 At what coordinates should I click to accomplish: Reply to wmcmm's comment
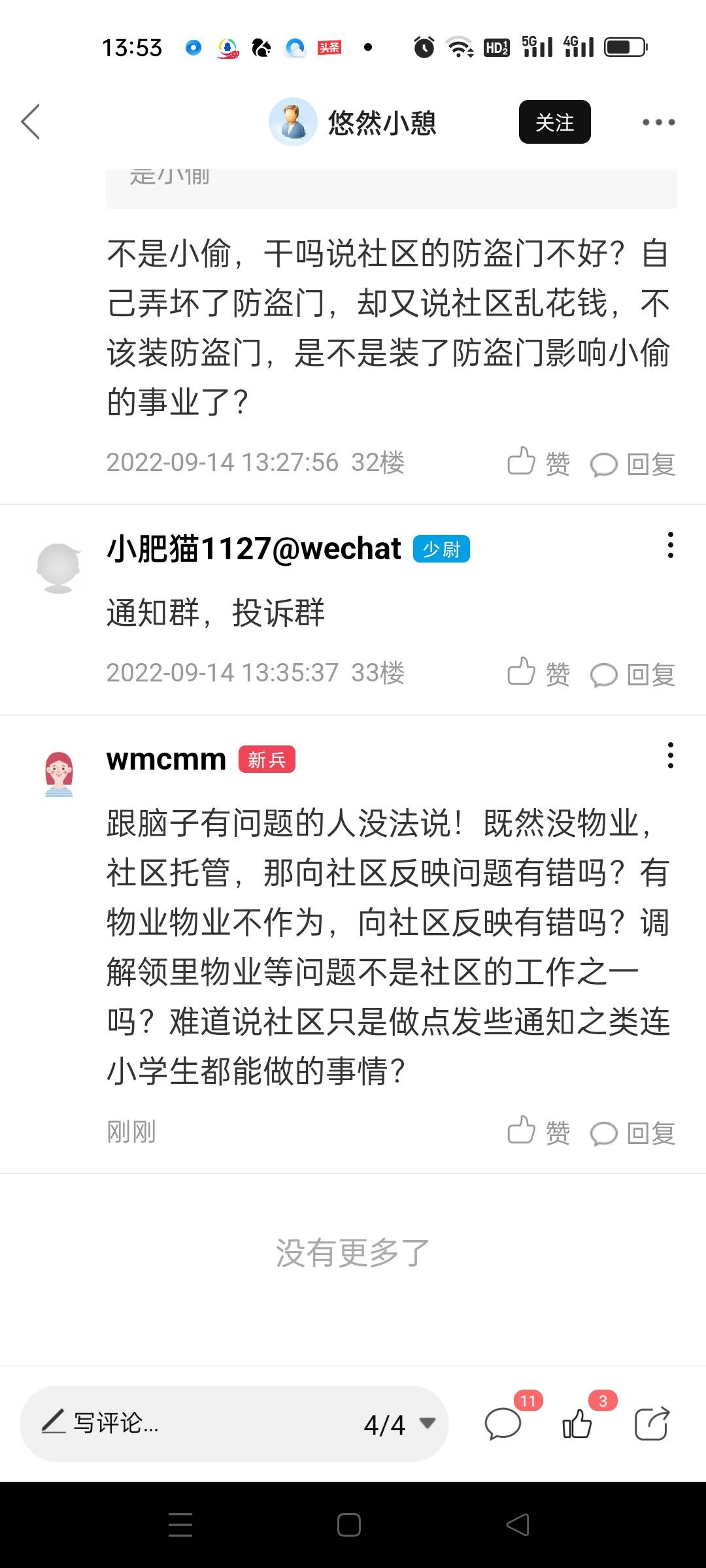[632, 1133]
